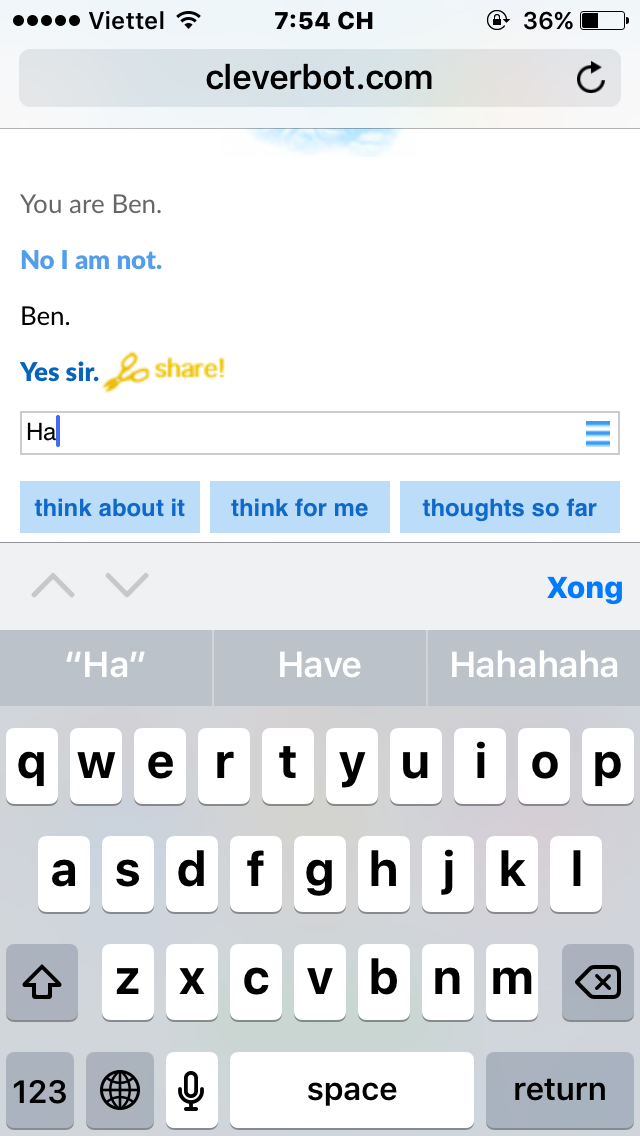Choose the Have keyboard suggestion
640x1136 pixels.
[x=319, y=665]
